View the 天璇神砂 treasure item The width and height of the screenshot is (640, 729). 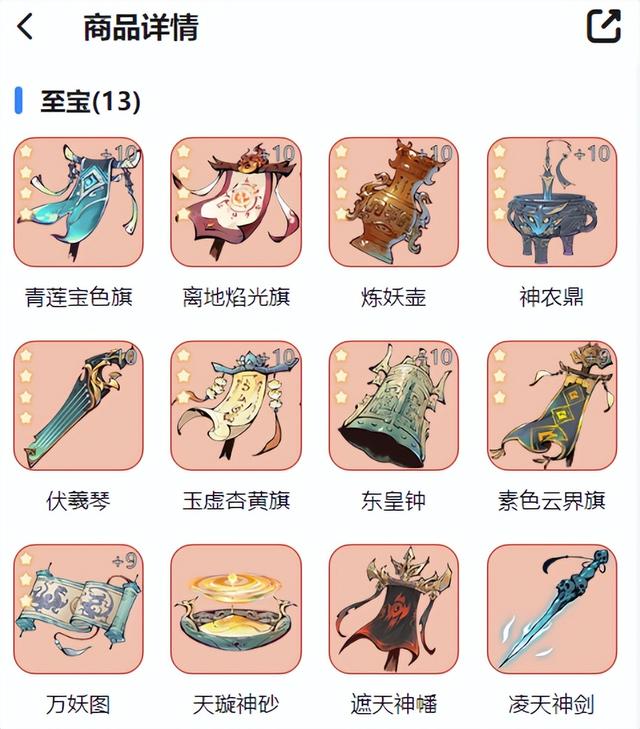[236, 609]
